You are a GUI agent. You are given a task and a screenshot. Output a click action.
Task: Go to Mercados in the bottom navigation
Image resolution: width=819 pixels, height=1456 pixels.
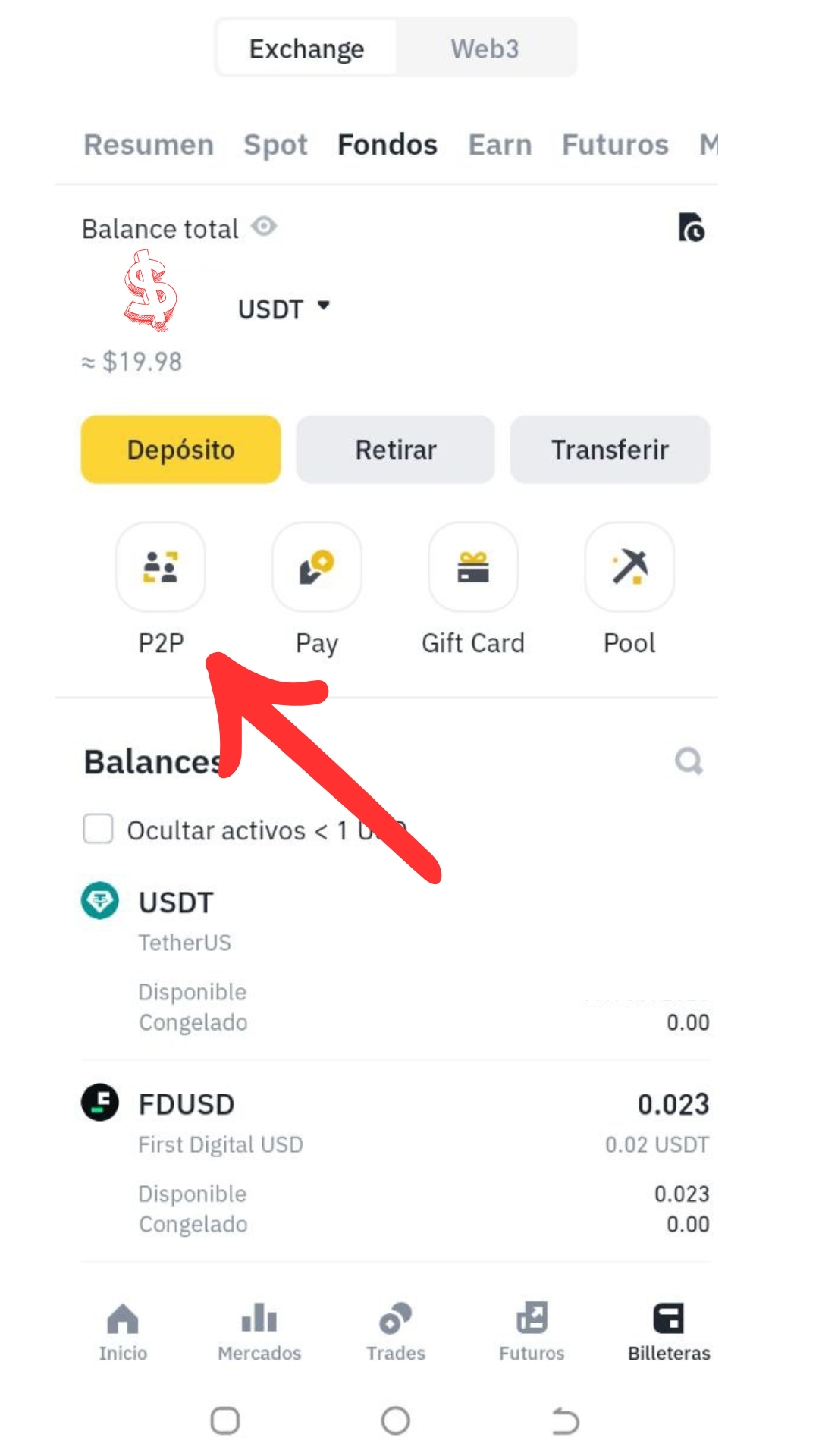click(259, 1332)
